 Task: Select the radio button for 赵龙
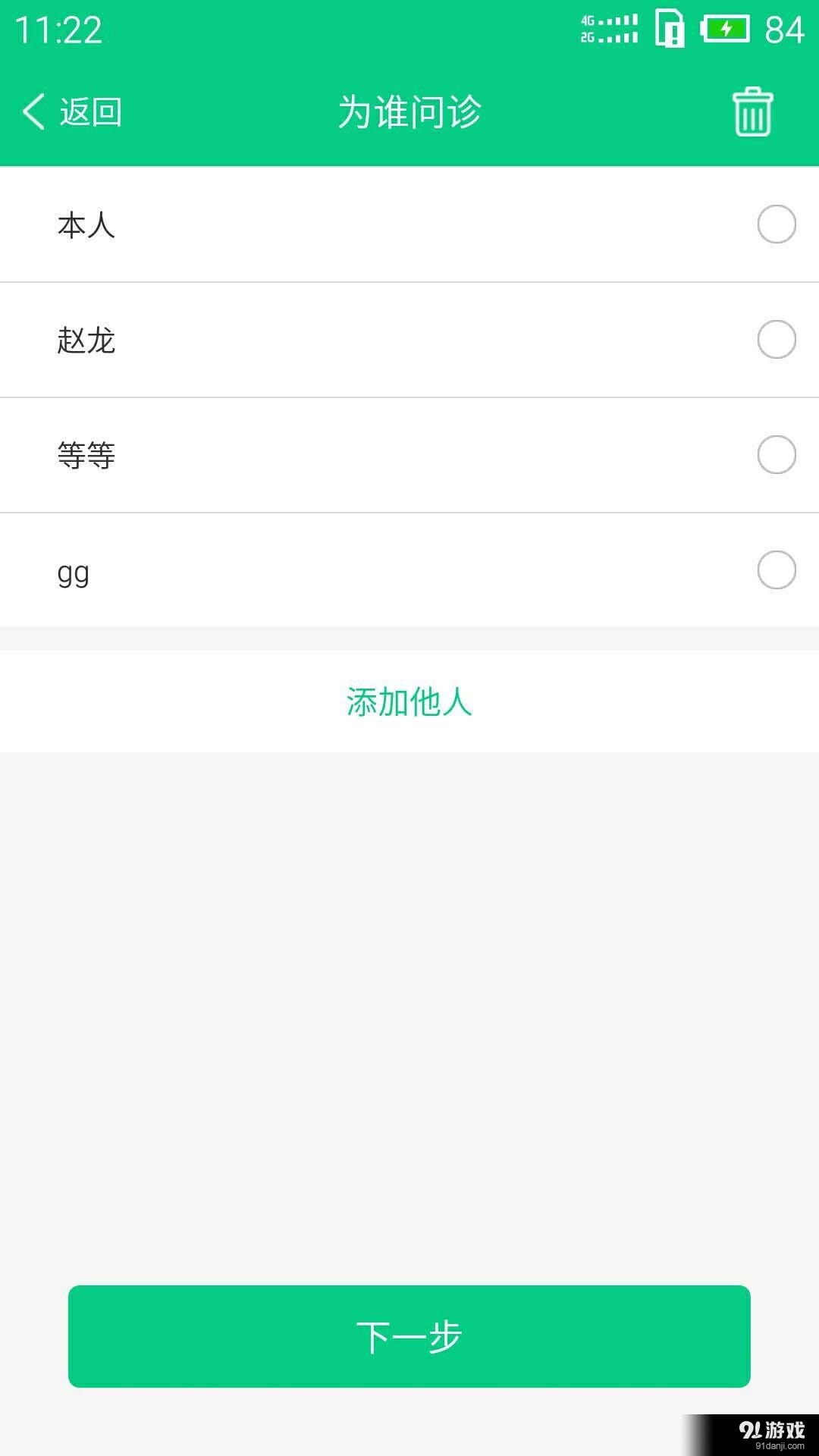[x=775, y=340]
